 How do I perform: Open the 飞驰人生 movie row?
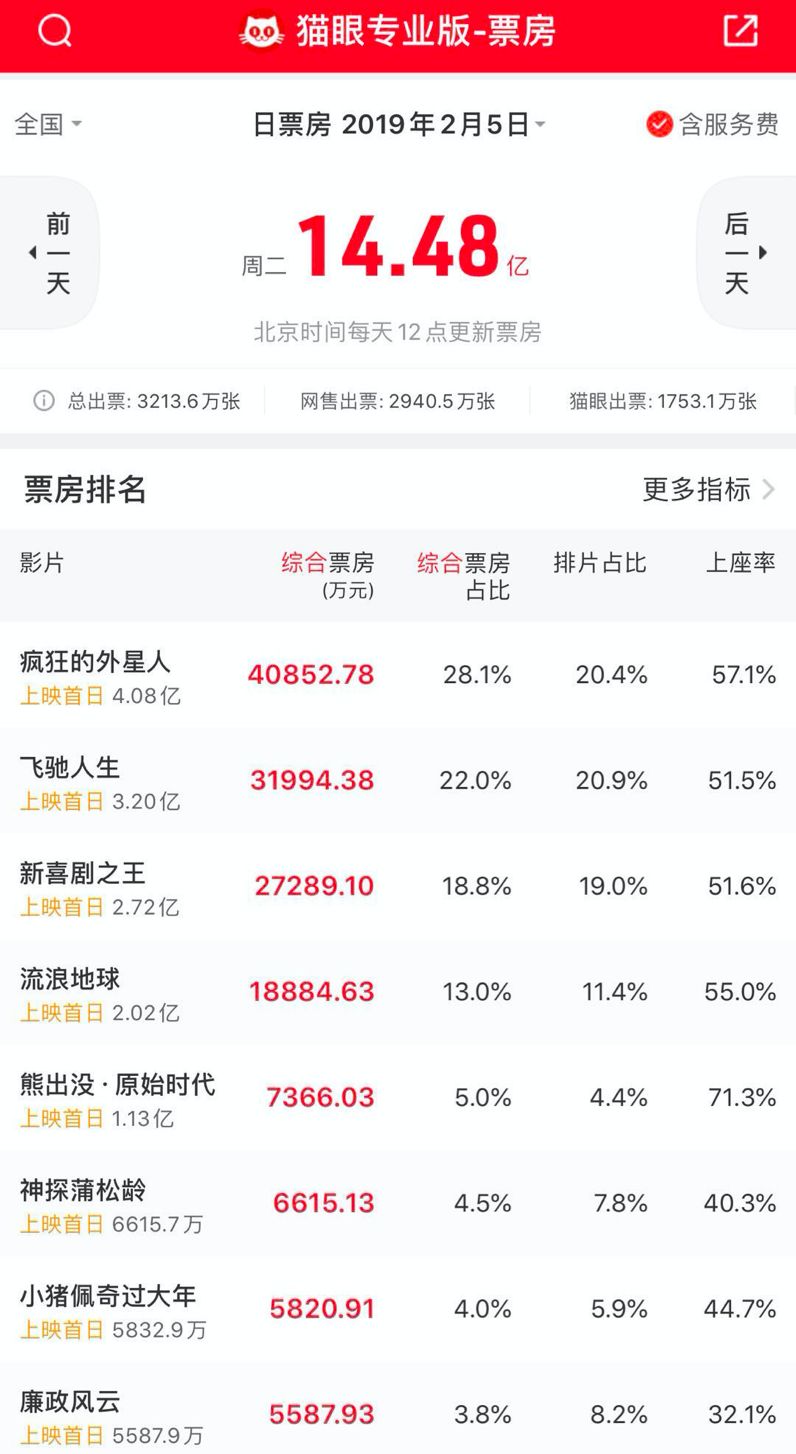pyautogui.click(x=398, y=782)
